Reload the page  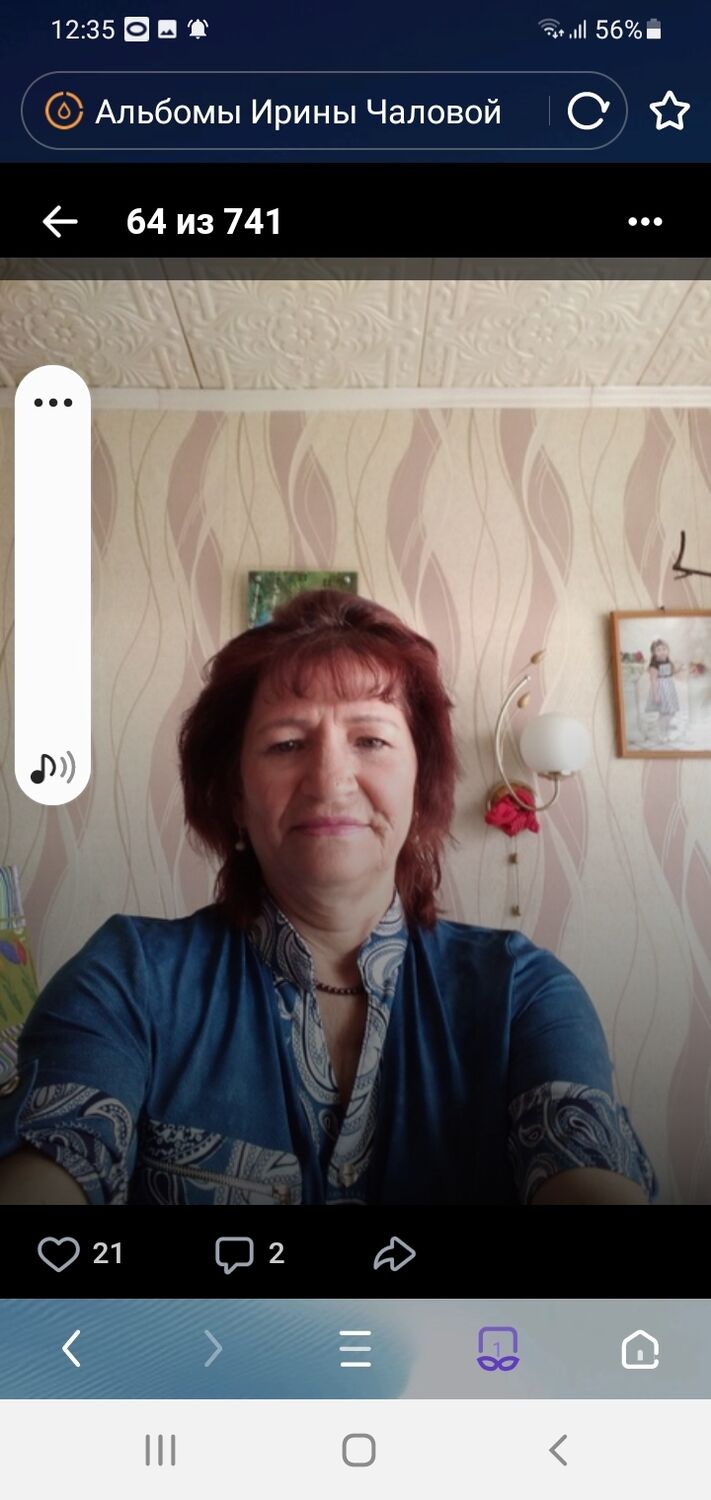pyautogui.click(x=588, y=111)
